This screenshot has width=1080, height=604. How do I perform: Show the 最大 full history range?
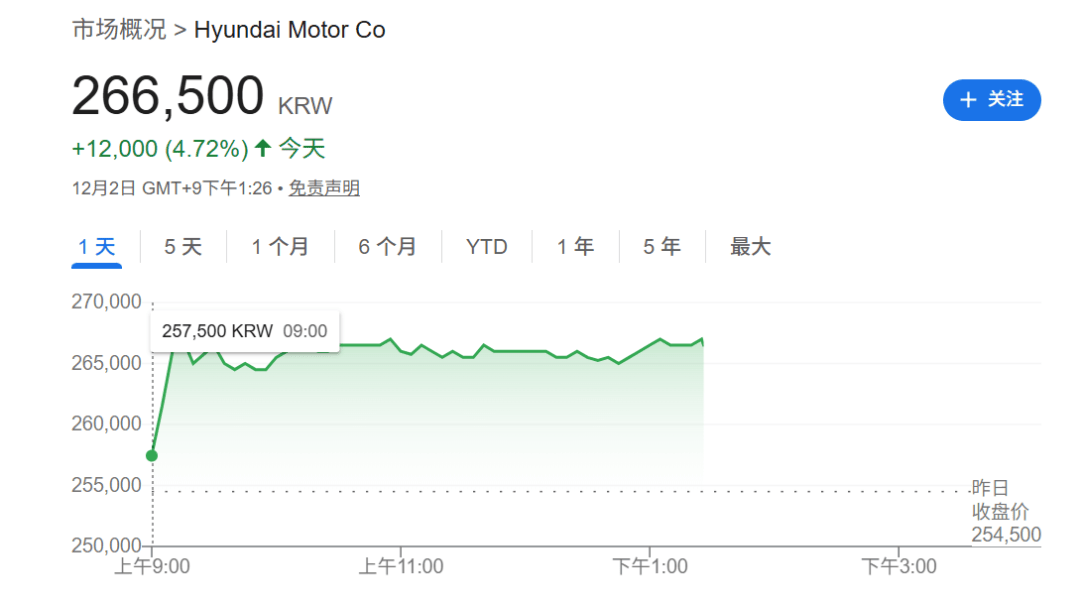coord(750,247)
